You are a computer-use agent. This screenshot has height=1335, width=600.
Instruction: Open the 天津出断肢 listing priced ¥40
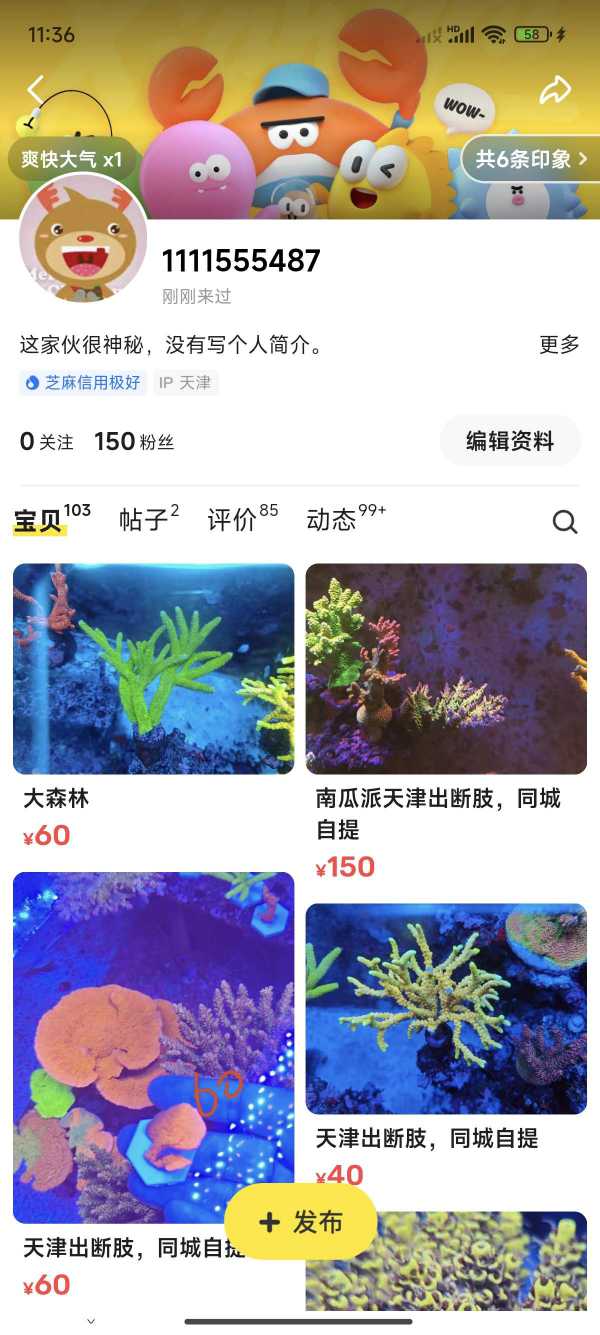446,1010
